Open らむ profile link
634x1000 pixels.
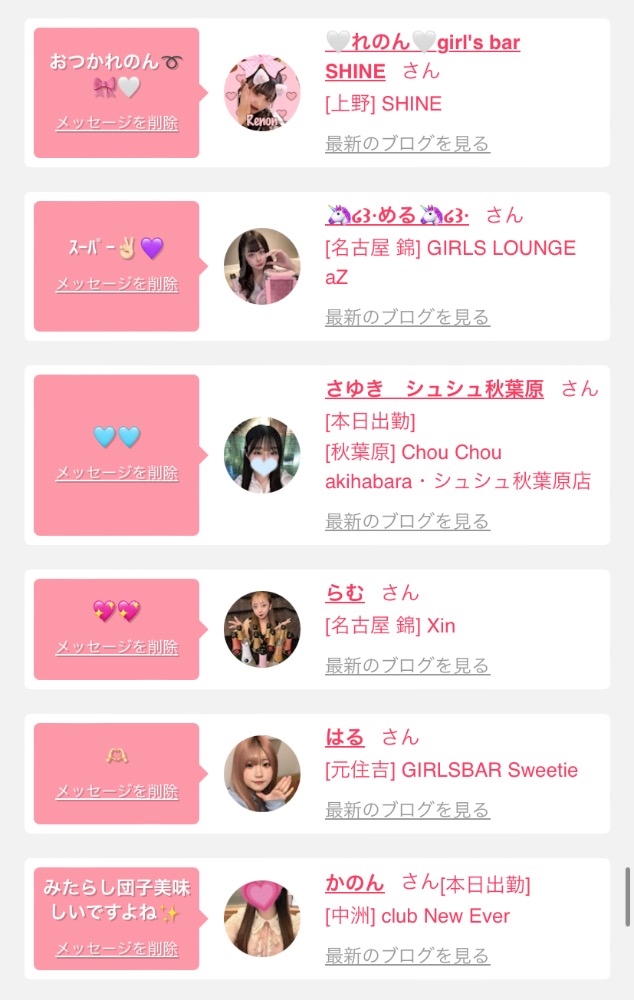click(344, 592)
